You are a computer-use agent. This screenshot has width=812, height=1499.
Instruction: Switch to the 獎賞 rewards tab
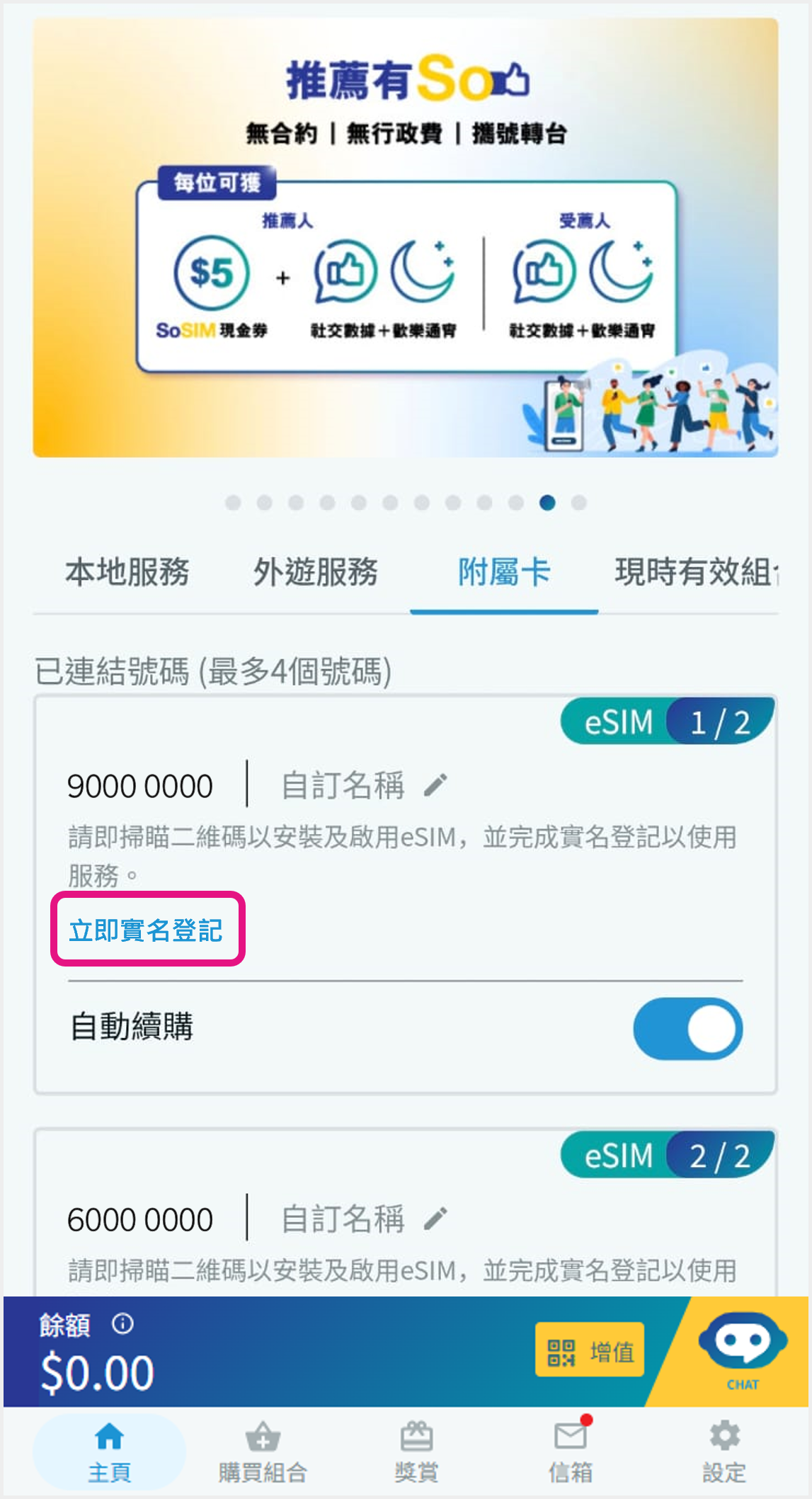416,1452
